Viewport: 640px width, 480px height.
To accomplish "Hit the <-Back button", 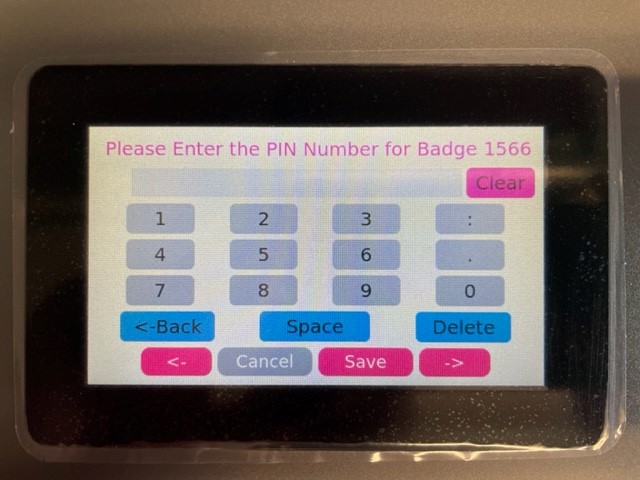I will pos(168,327).
